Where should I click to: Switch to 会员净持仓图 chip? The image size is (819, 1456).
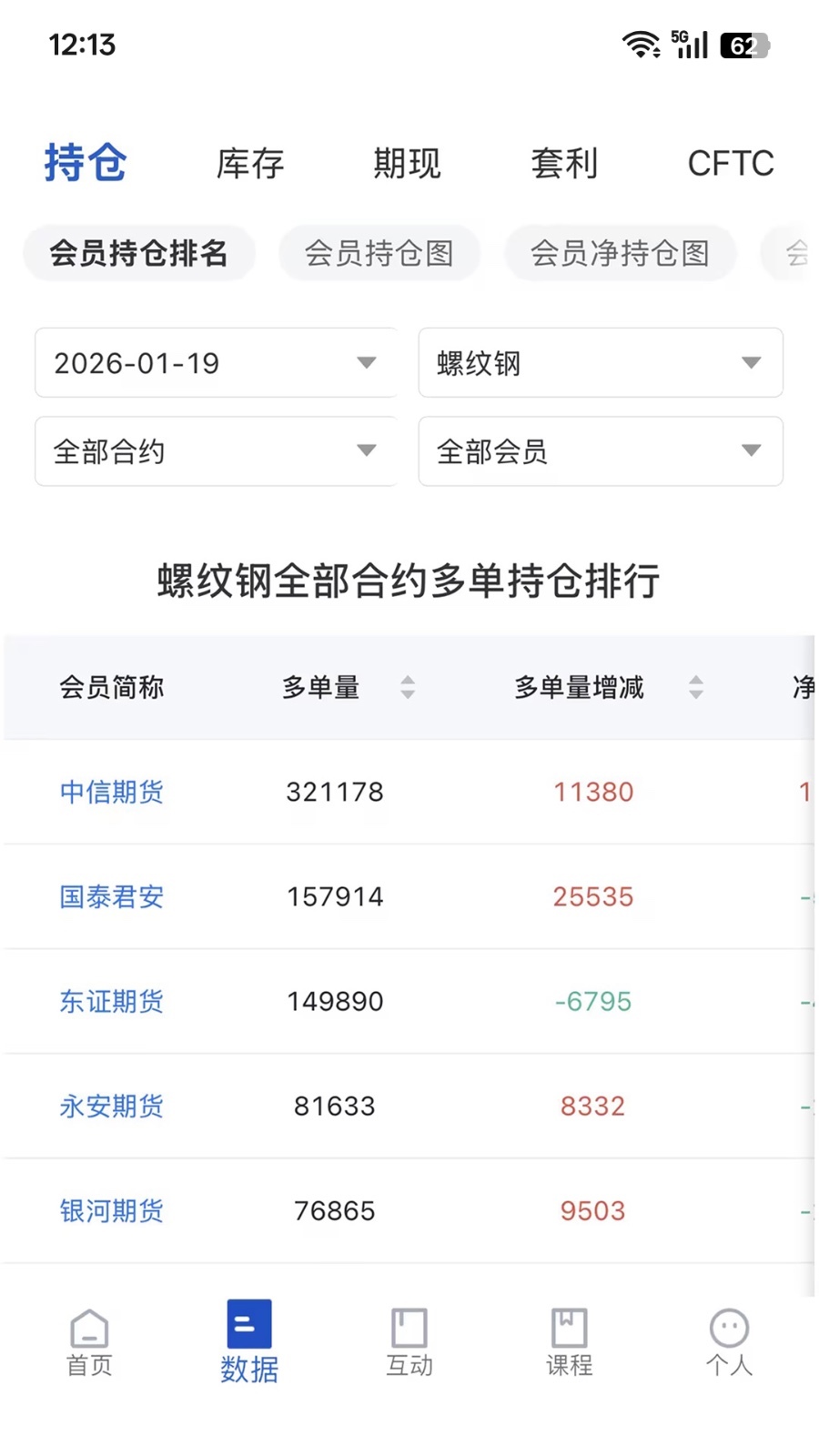(620, 253)
